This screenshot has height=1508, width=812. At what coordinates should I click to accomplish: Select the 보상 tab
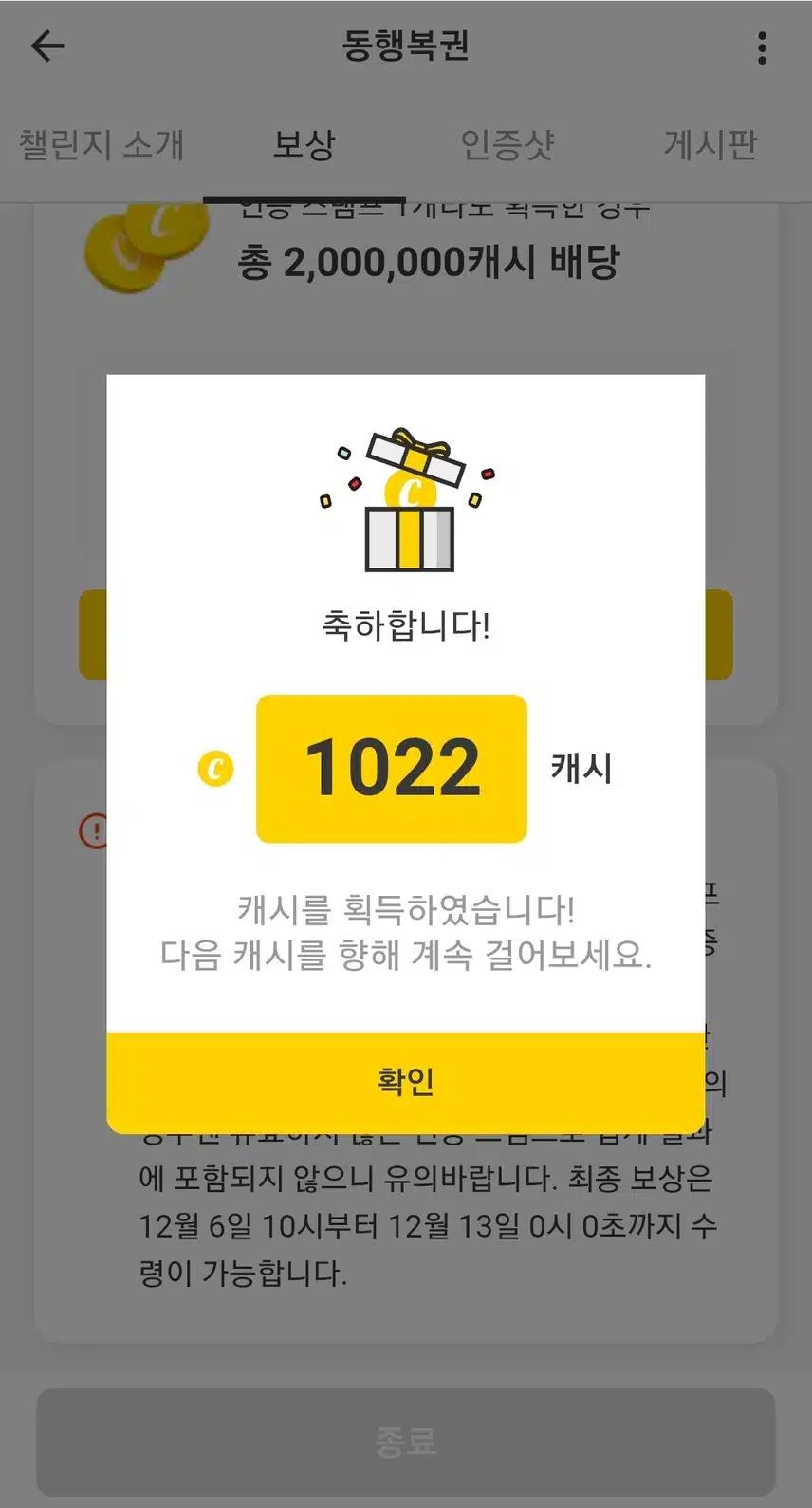304,145
